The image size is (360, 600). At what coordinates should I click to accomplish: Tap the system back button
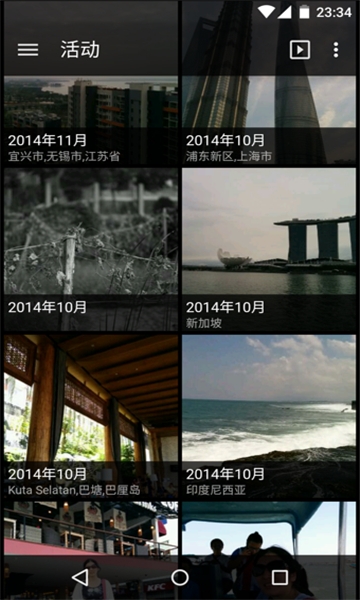click(80, 577)
